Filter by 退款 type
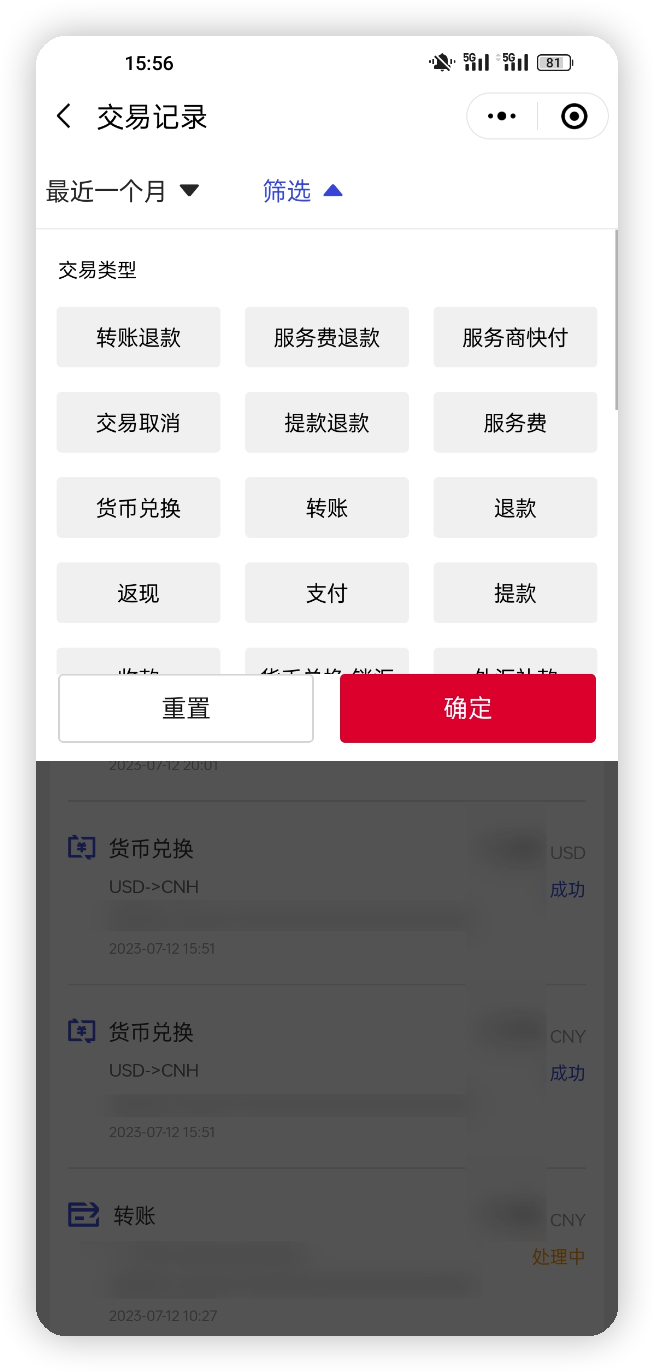This screenshot has height=1372, width=654. click(x=515, y=508)
